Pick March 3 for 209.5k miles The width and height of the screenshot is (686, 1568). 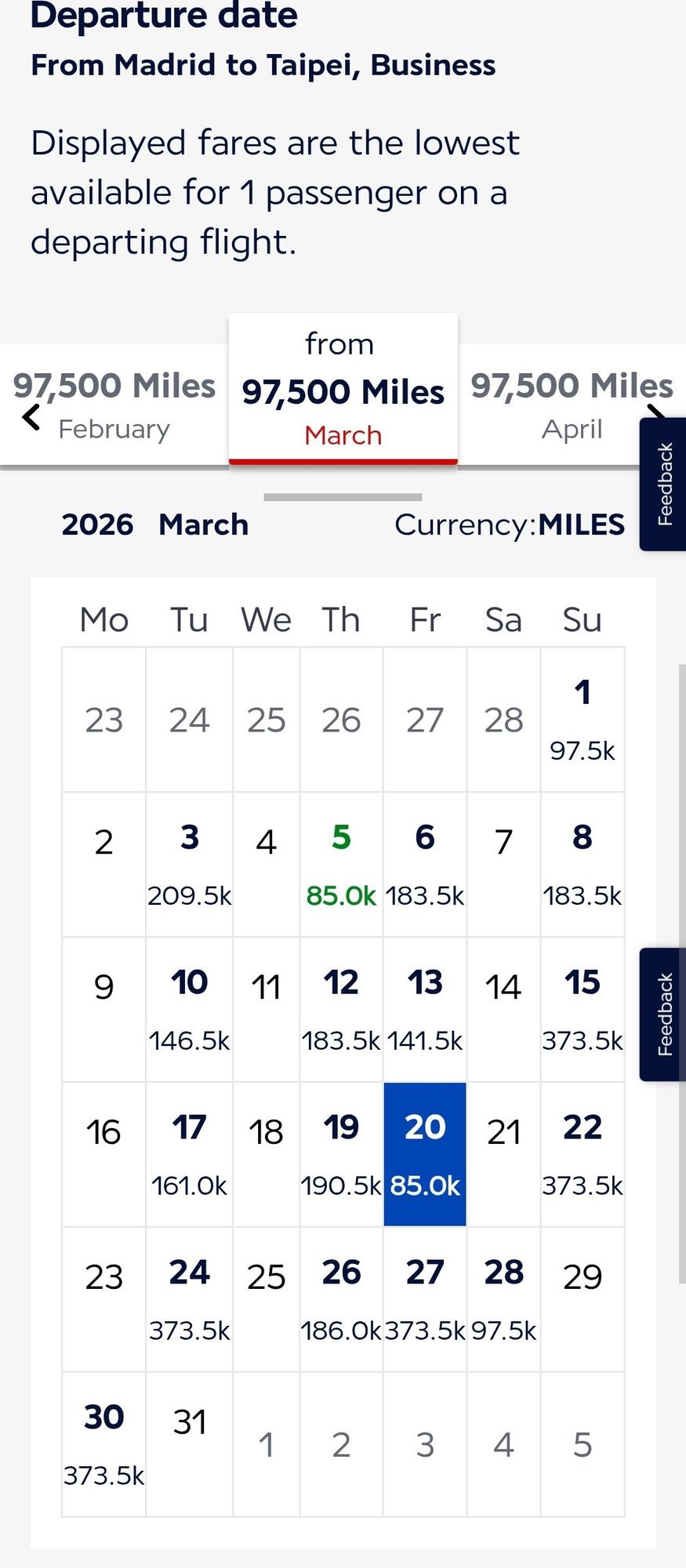click(x=189, y=865)
